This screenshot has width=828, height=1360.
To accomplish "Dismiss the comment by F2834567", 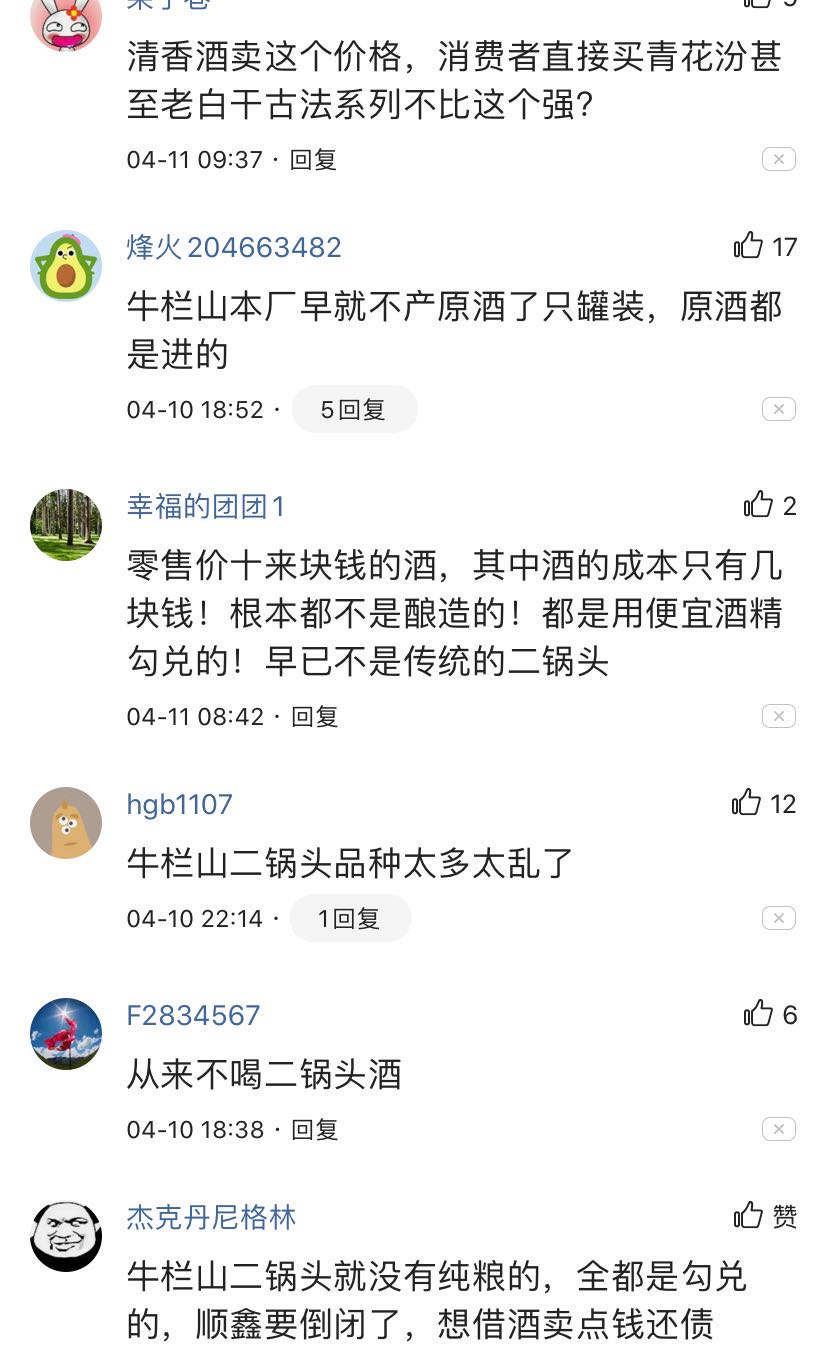I will [778, 1130].
